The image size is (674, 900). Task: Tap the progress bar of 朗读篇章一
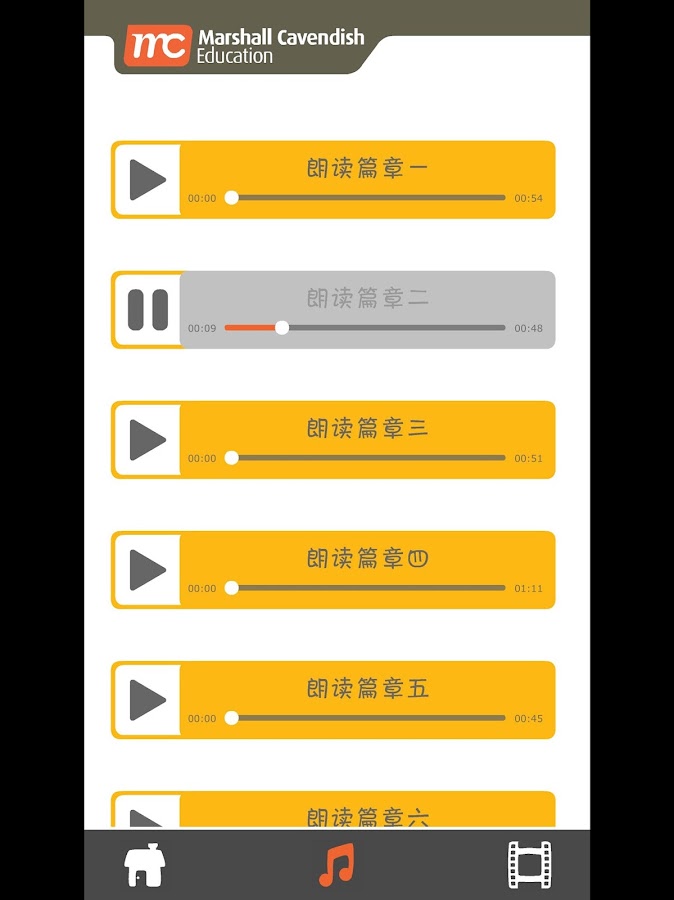[365, 197]
